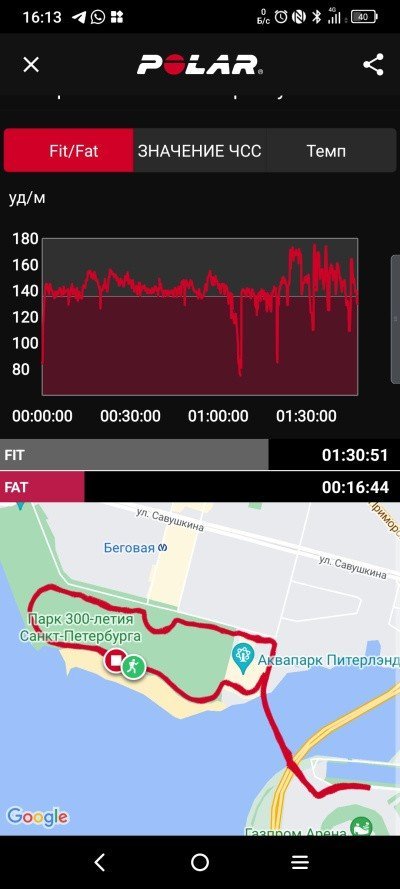Go to the home screen
This screenshot has width=400, height=889.
(200, 862)
